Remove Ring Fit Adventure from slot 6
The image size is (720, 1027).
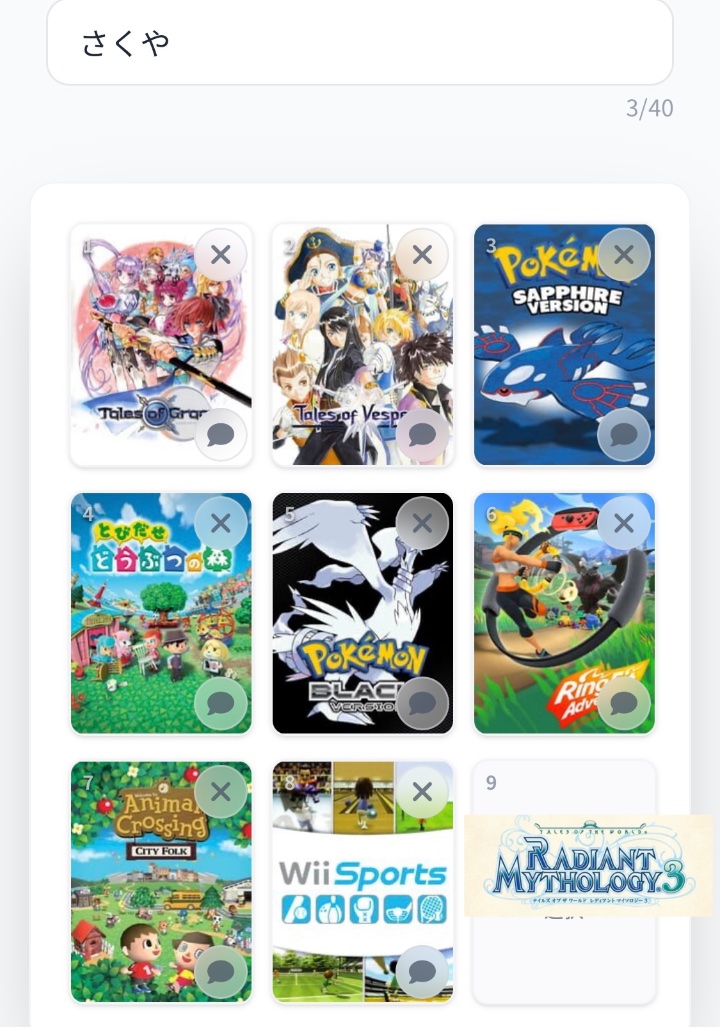(623, 523)
